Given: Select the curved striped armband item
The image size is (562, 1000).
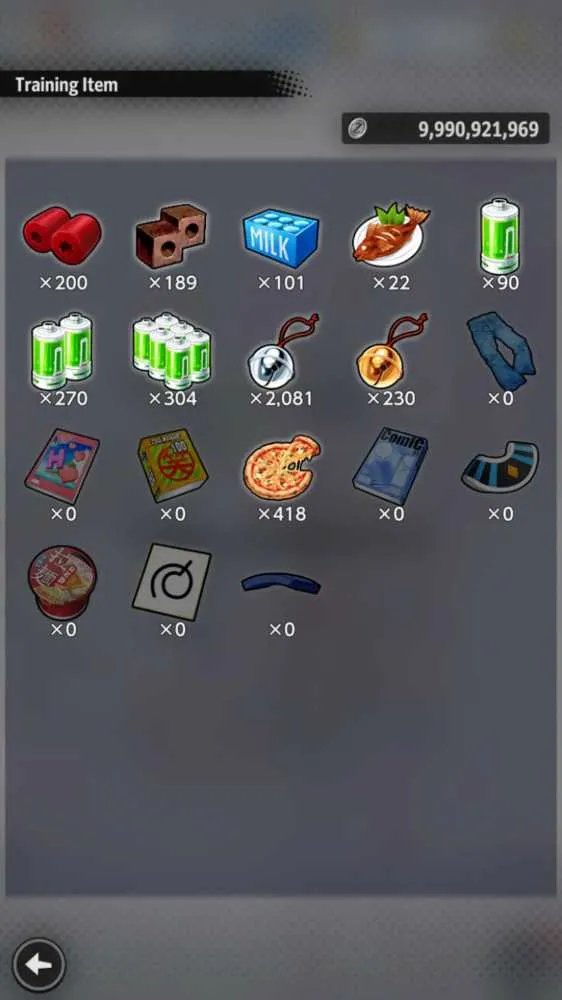Looking at the screenshot, I should [500, 467].
